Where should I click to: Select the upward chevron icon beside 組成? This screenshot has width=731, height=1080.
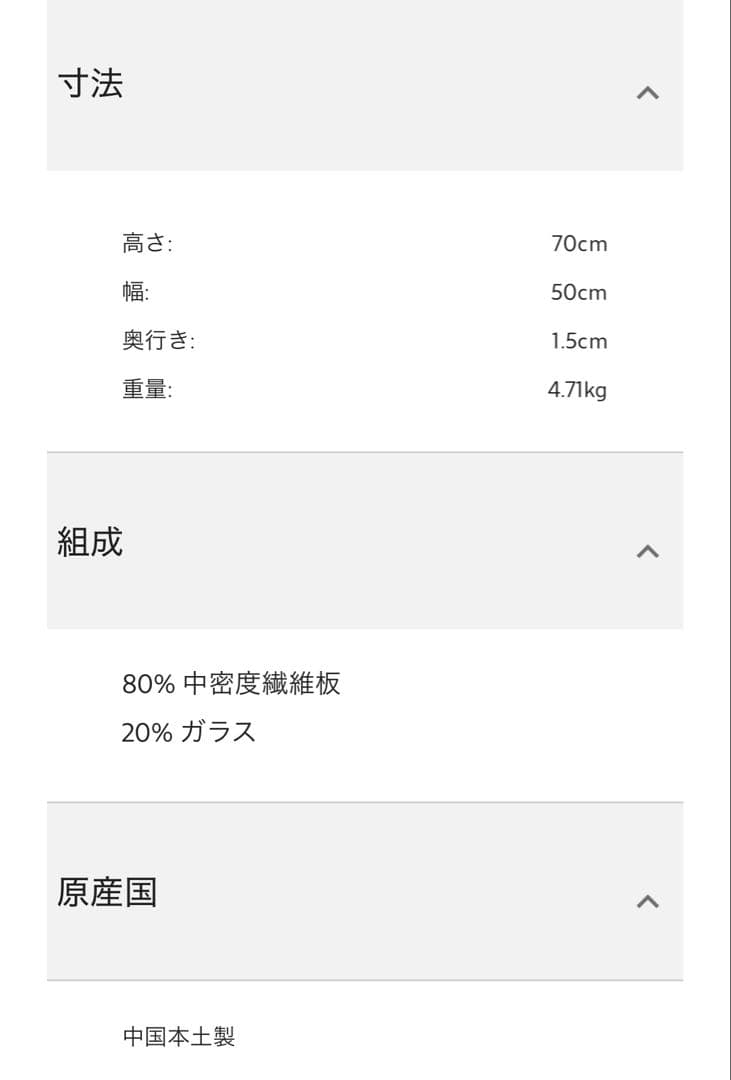coord(649,551)
